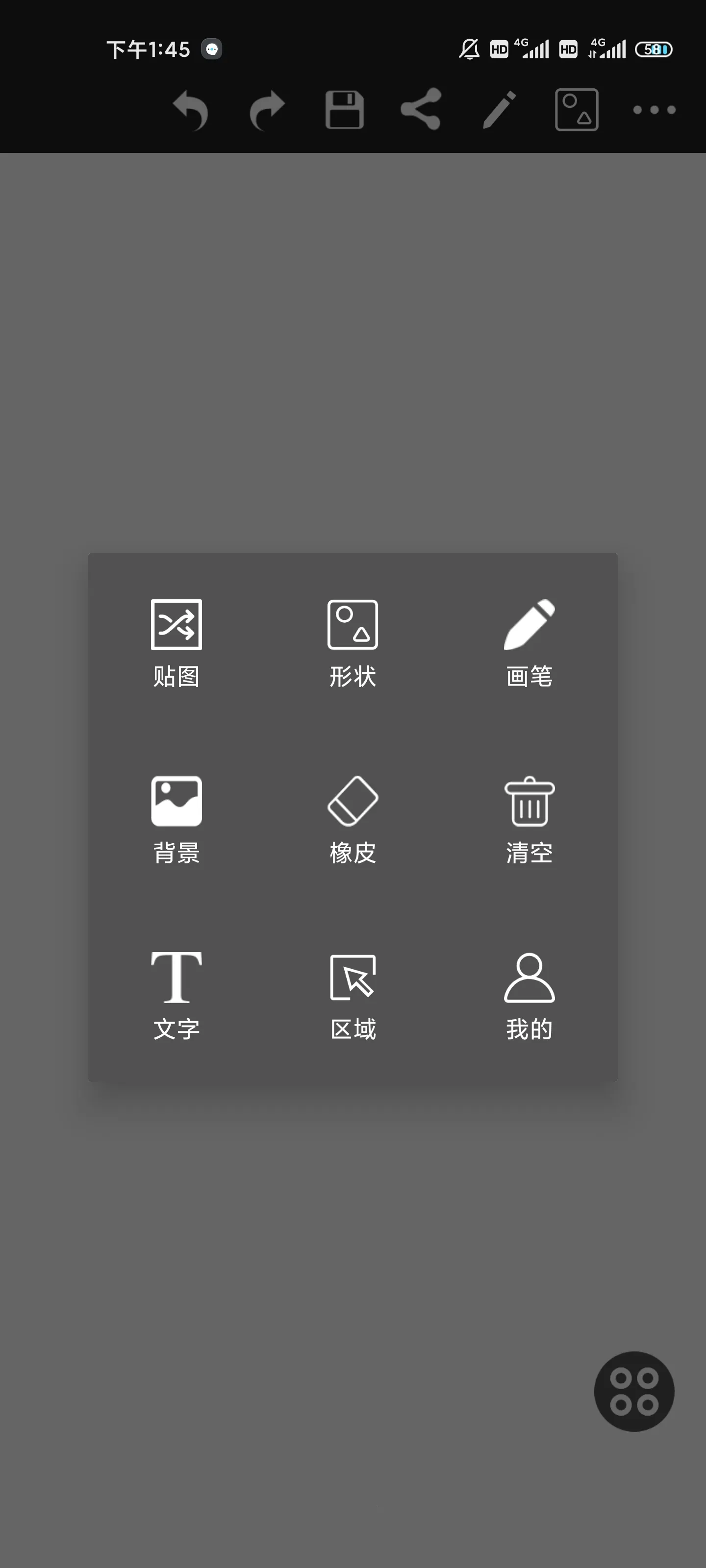The height and width of the screenshot is (1568, 706).
Task: Open the three-dot overflow menu
Action: tap(654, 110)
